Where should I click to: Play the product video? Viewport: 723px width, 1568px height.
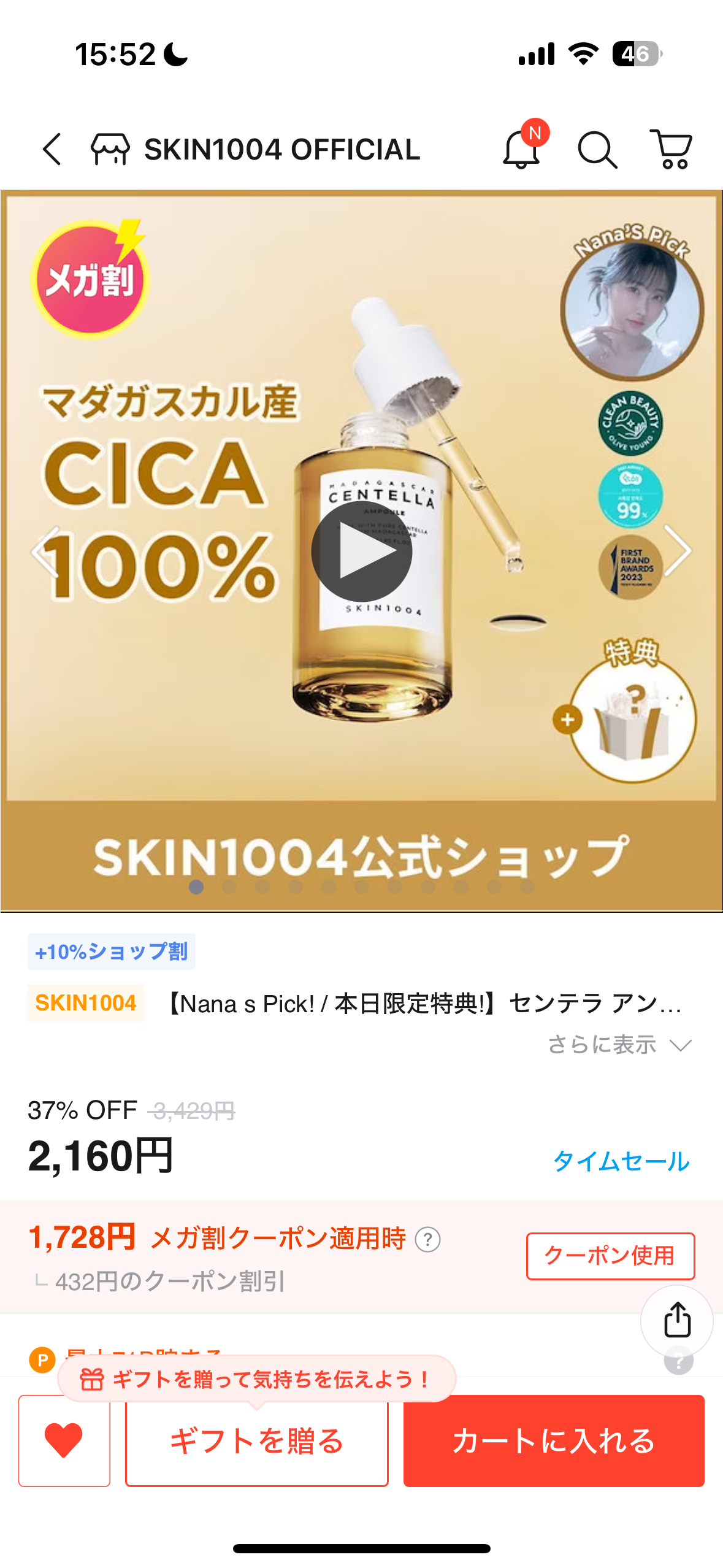pyautogui.click(x=362, y=551)
